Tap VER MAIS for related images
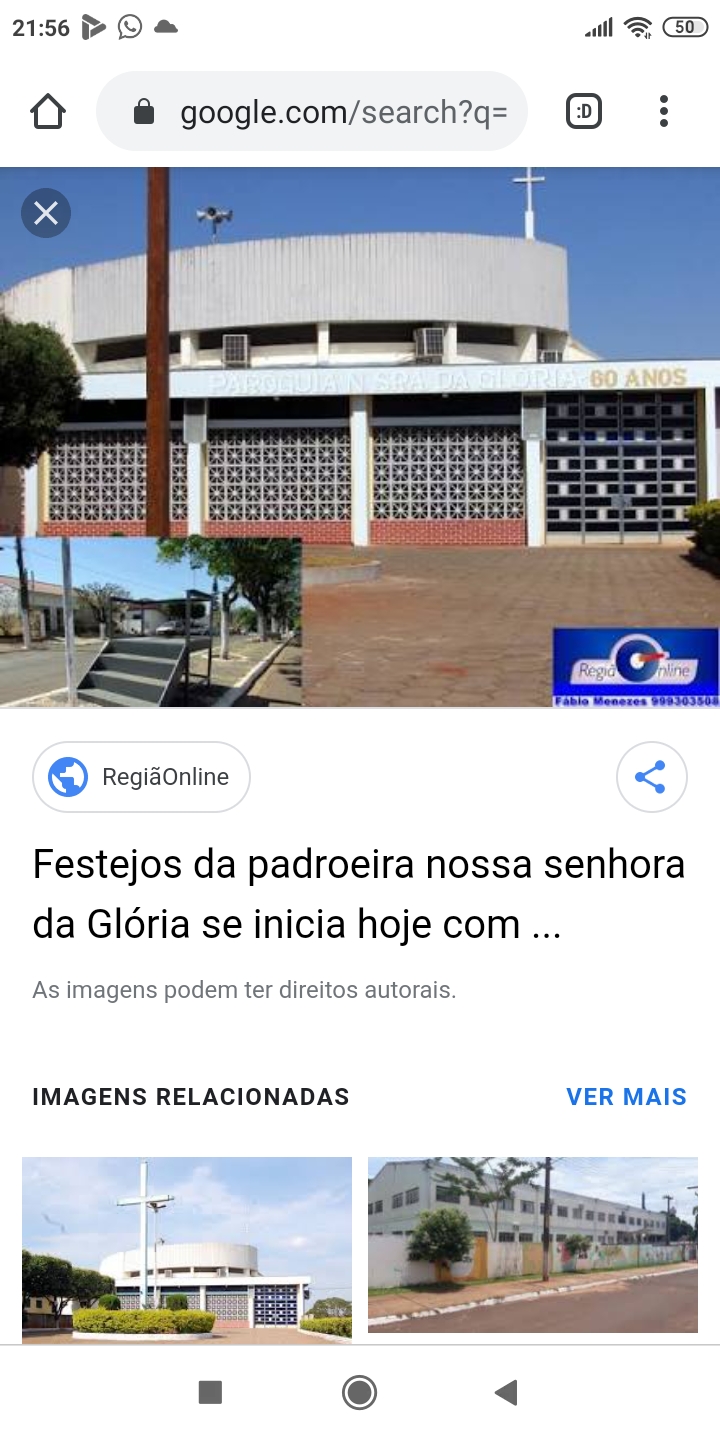Viewport: 720px width, 1440px height. (626, 1097)
